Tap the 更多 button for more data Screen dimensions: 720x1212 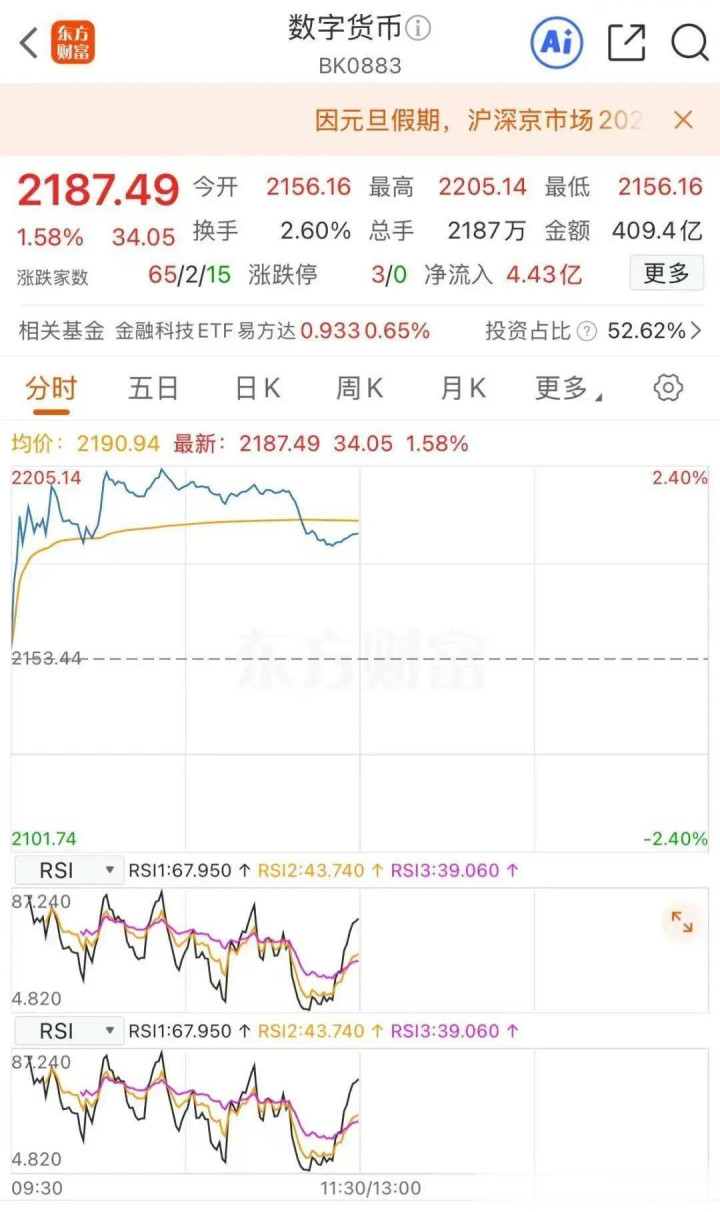666,273
